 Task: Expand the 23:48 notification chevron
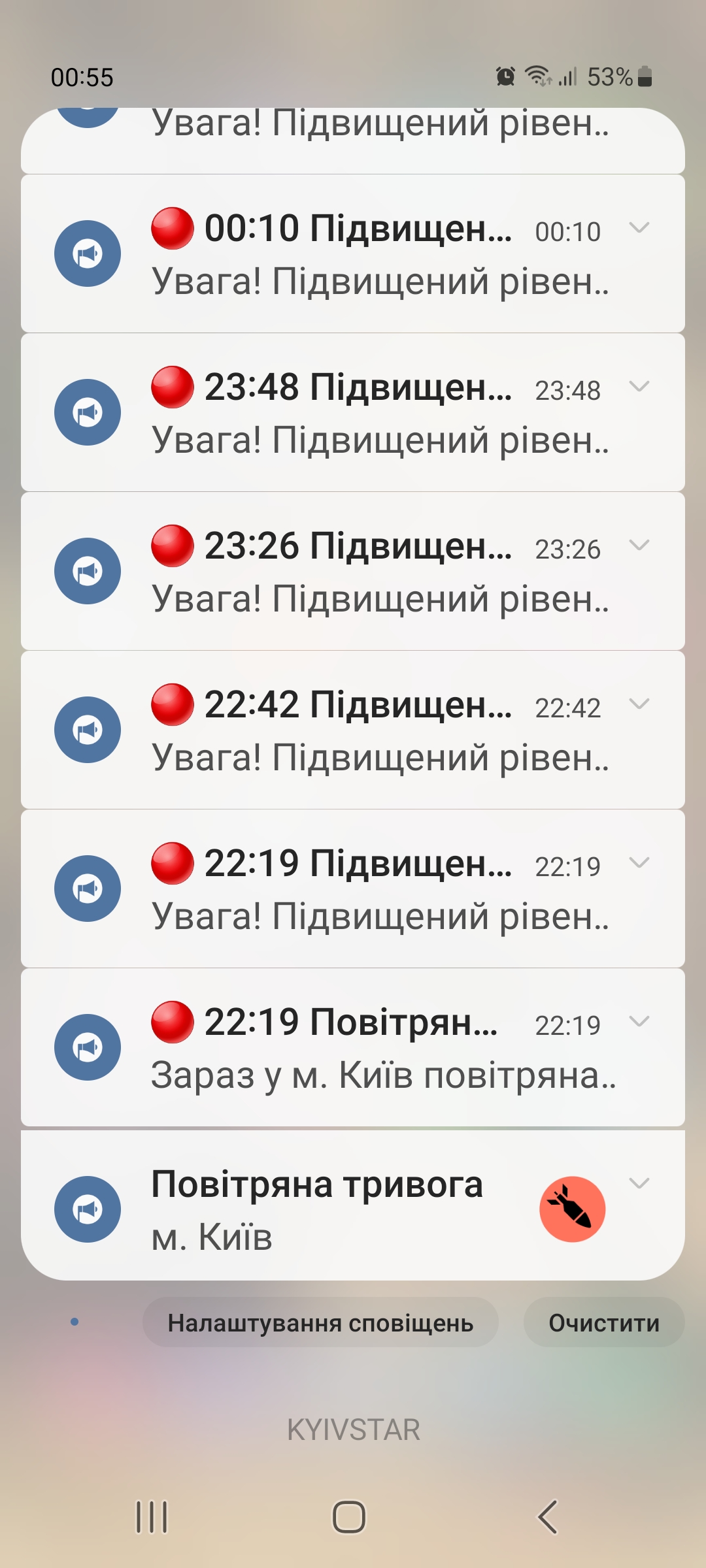[x=639, y=386]
